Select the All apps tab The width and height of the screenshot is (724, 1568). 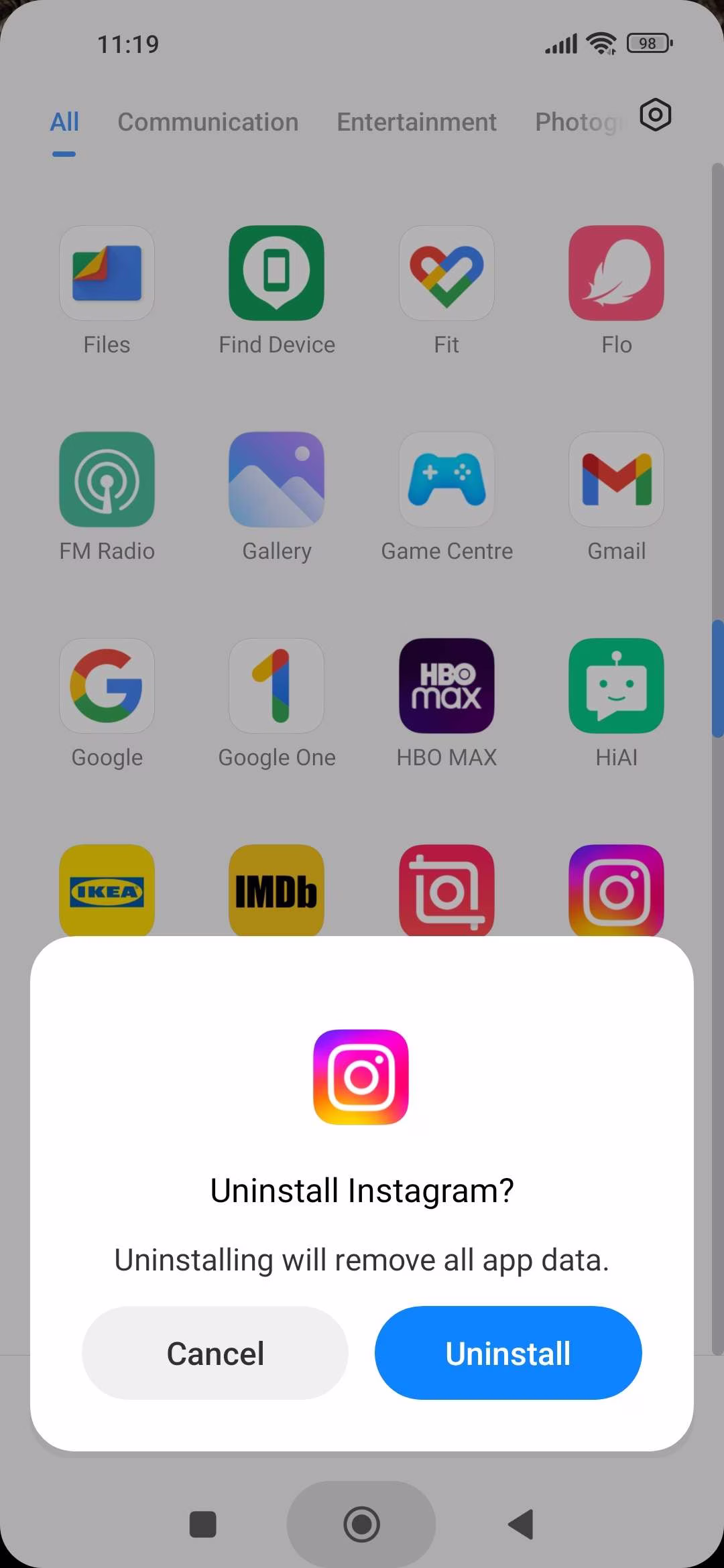pos(64,122)
